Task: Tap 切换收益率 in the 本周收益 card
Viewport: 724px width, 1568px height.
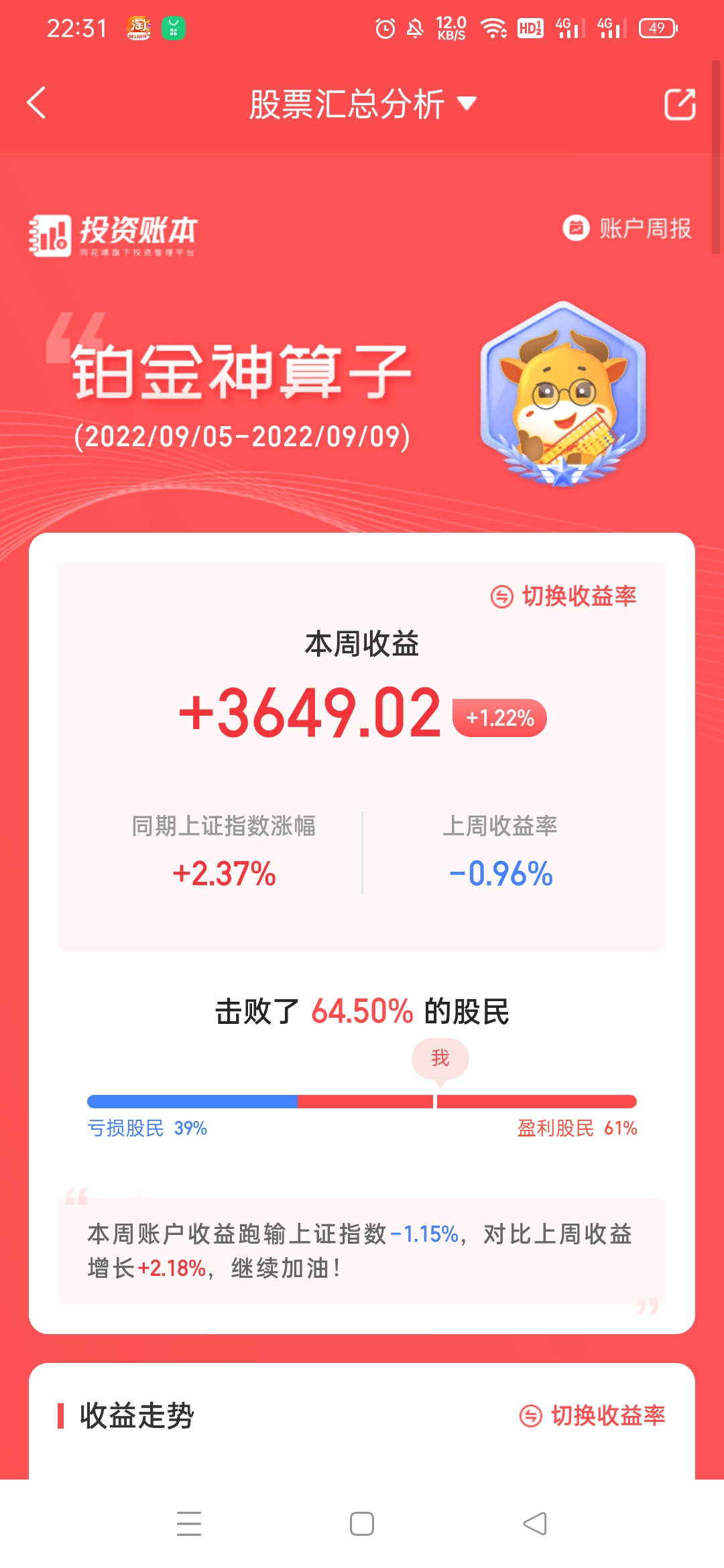Action: [x=564, y=596]
